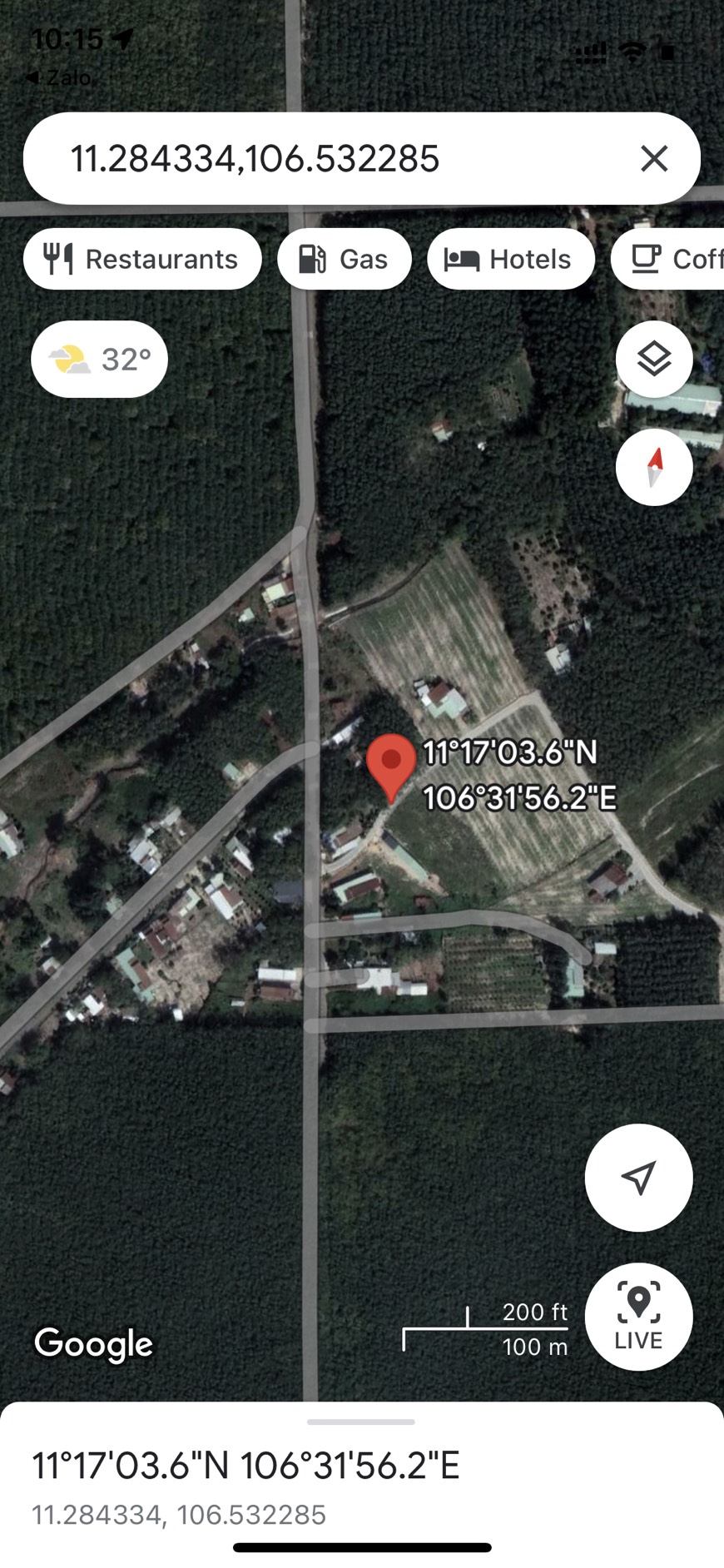Screen dimensions: 724x1568
Task: Return to Zalo app
Action: tap(58, 77)
